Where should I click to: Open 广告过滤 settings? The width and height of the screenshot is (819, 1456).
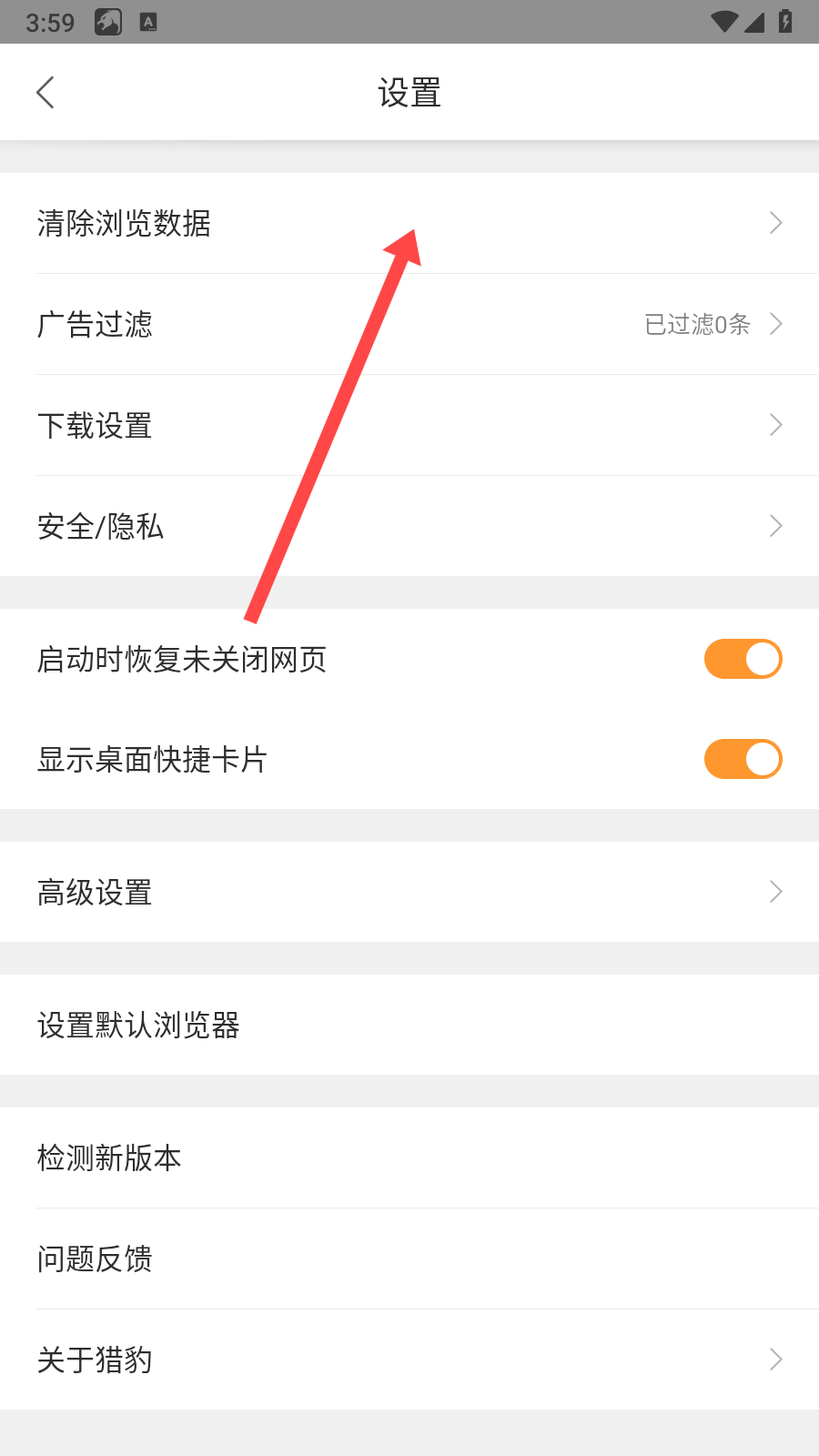click(409, 324)
